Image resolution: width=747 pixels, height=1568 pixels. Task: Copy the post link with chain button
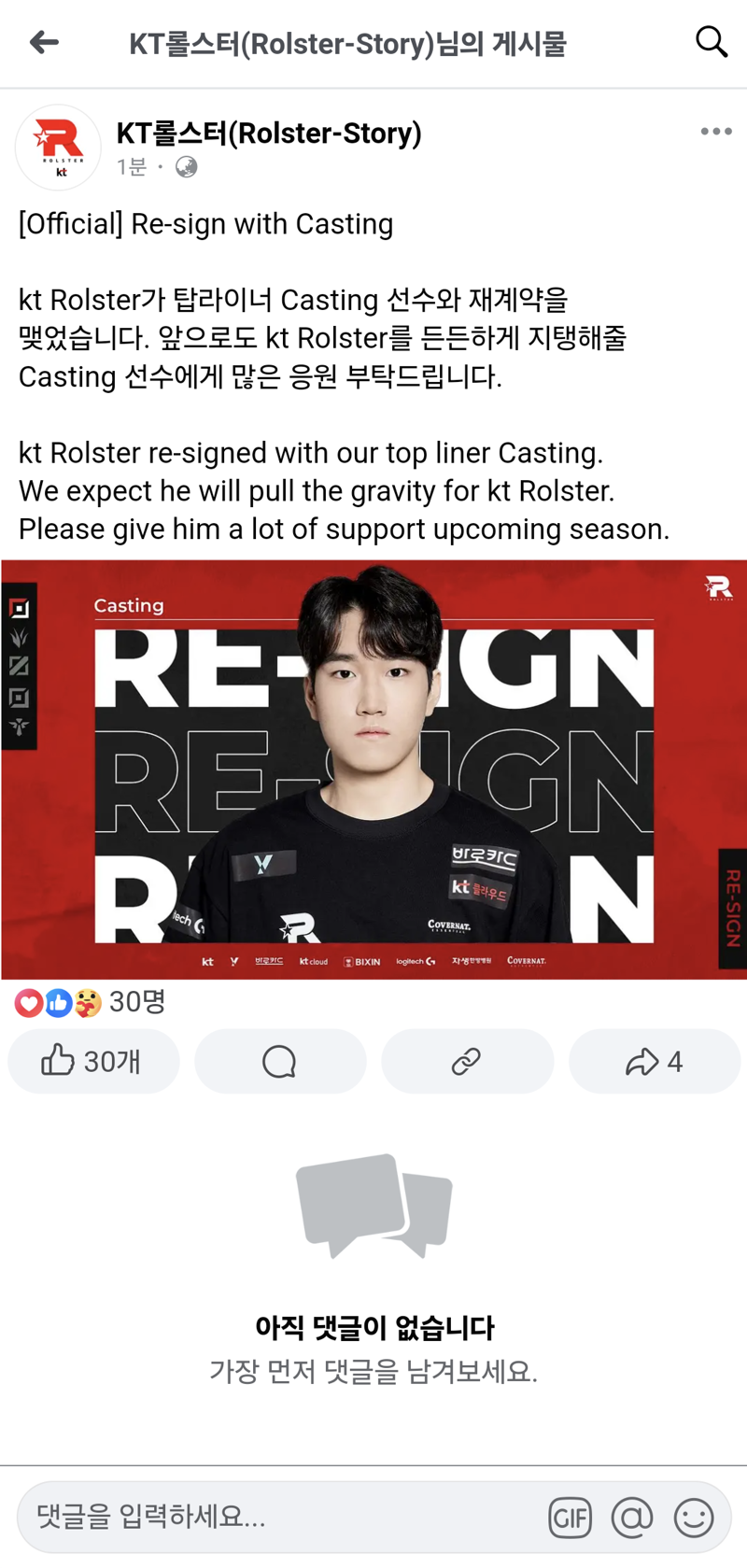467,1061
